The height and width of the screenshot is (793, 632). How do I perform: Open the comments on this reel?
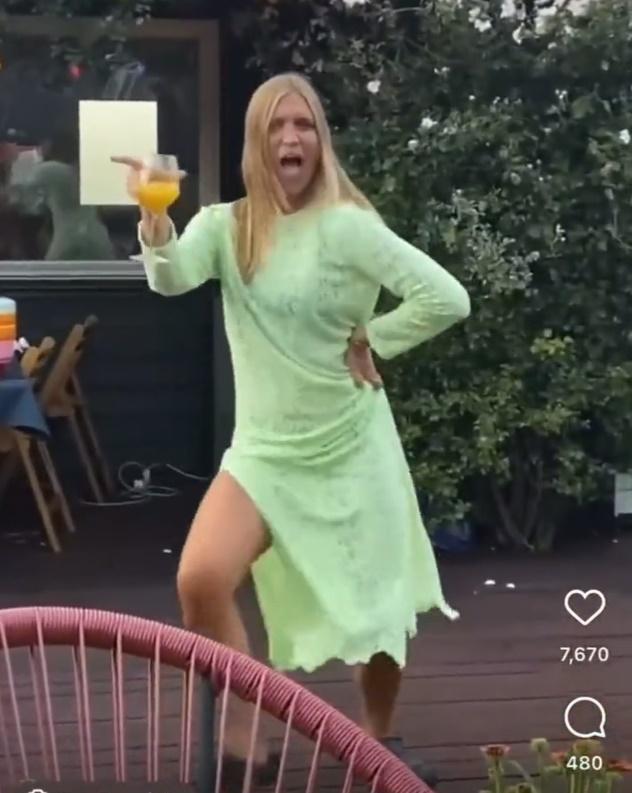[x=584, y=717]
